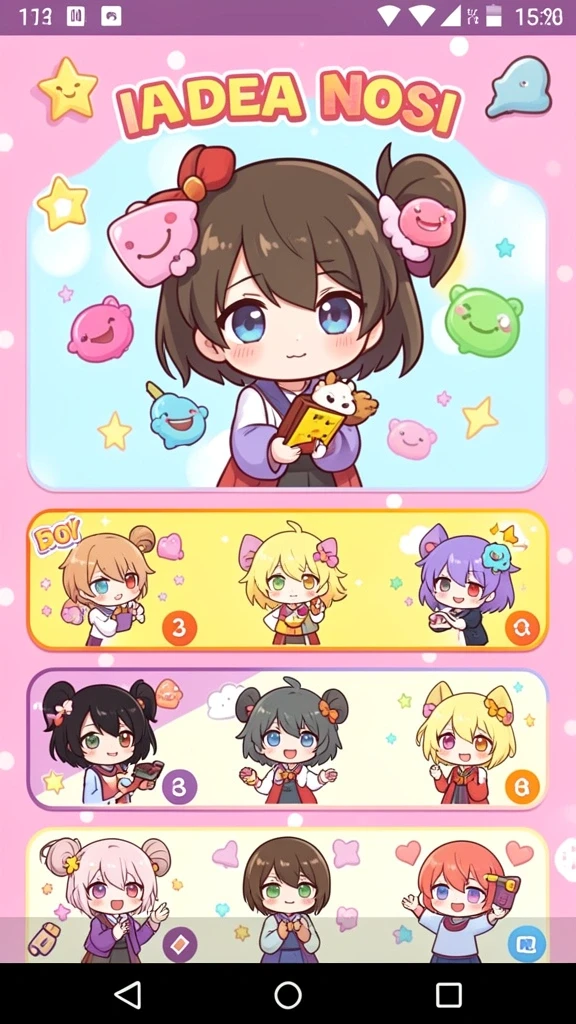Go back with the system back button
The width and height of the screenshot is (576, 1024).
point(127,995)
